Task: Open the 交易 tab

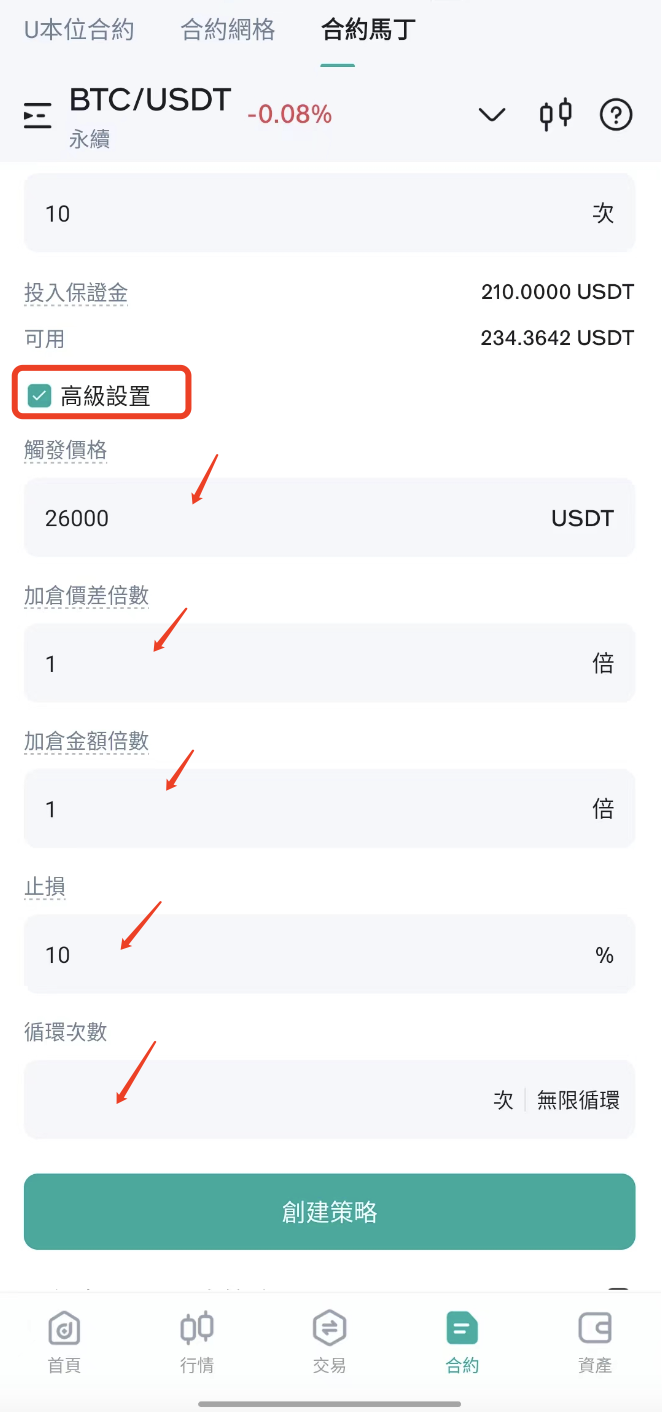Action: [329, 1342]
